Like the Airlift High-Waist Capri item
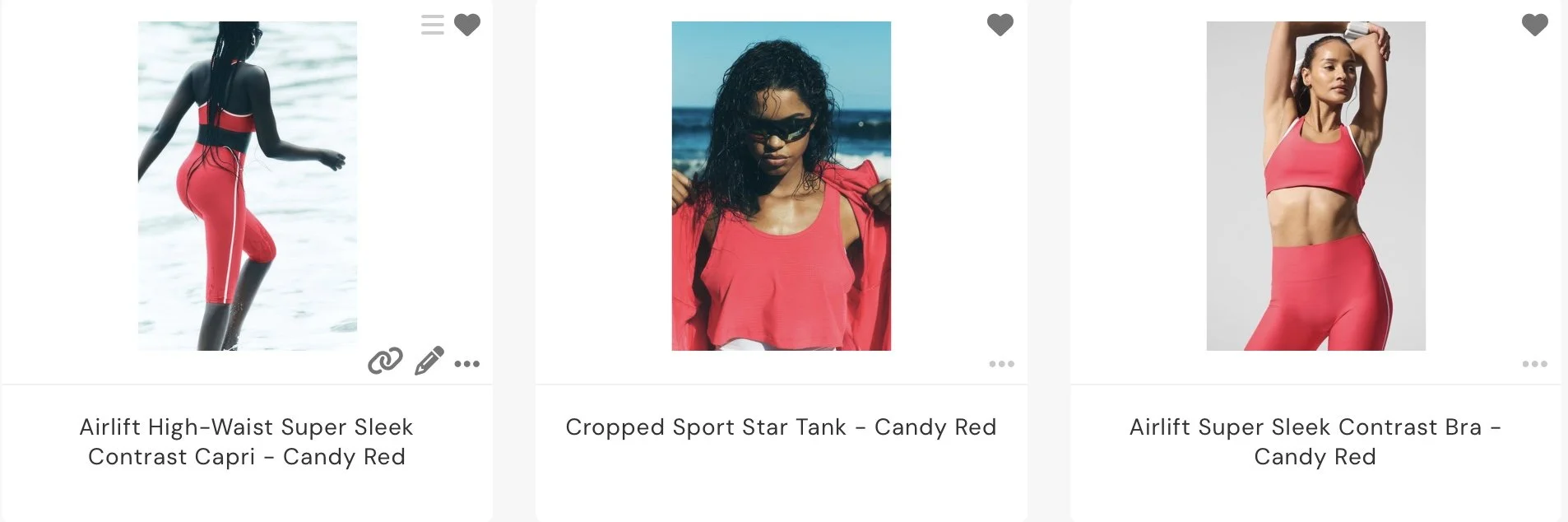This screenshot has height=522, width=1568. pyautogui.click(x=467, y=25)
